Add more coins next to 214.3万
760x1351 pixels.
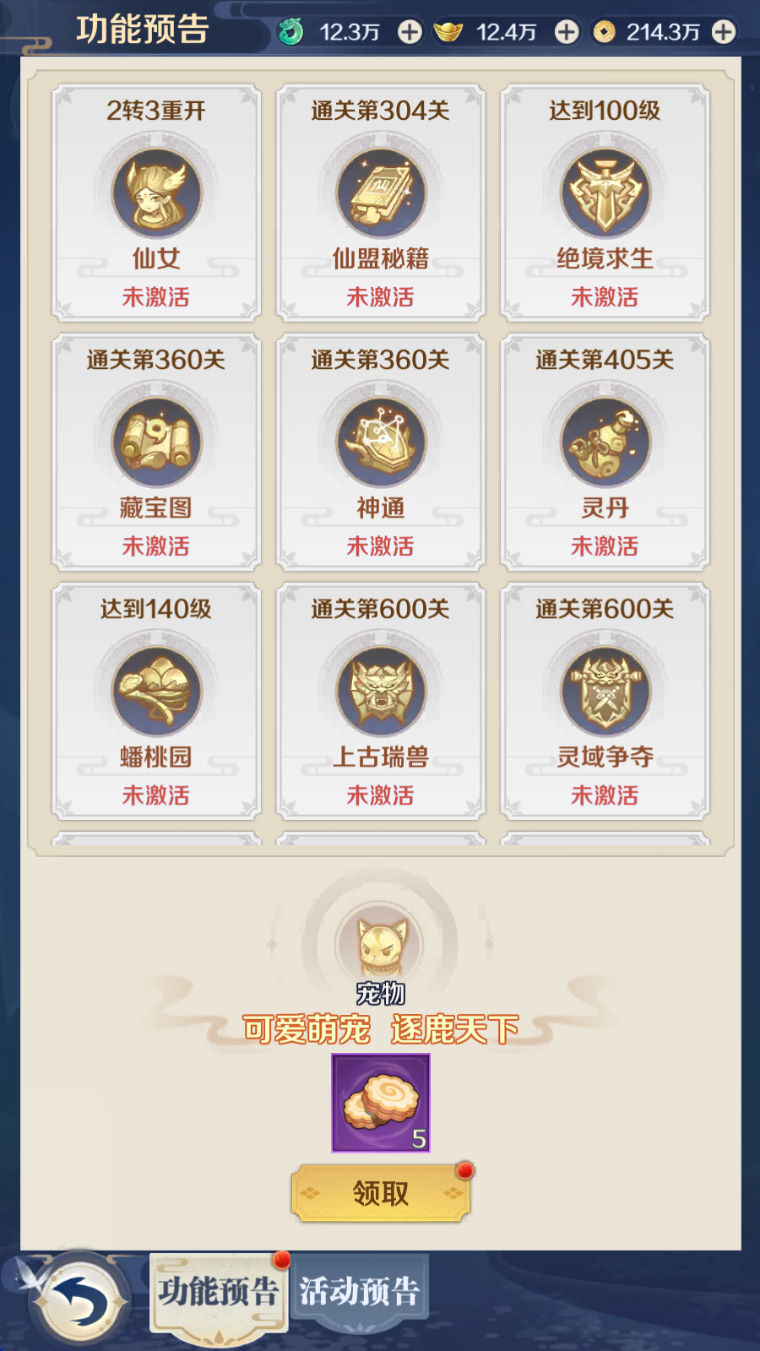click(723, 32)
